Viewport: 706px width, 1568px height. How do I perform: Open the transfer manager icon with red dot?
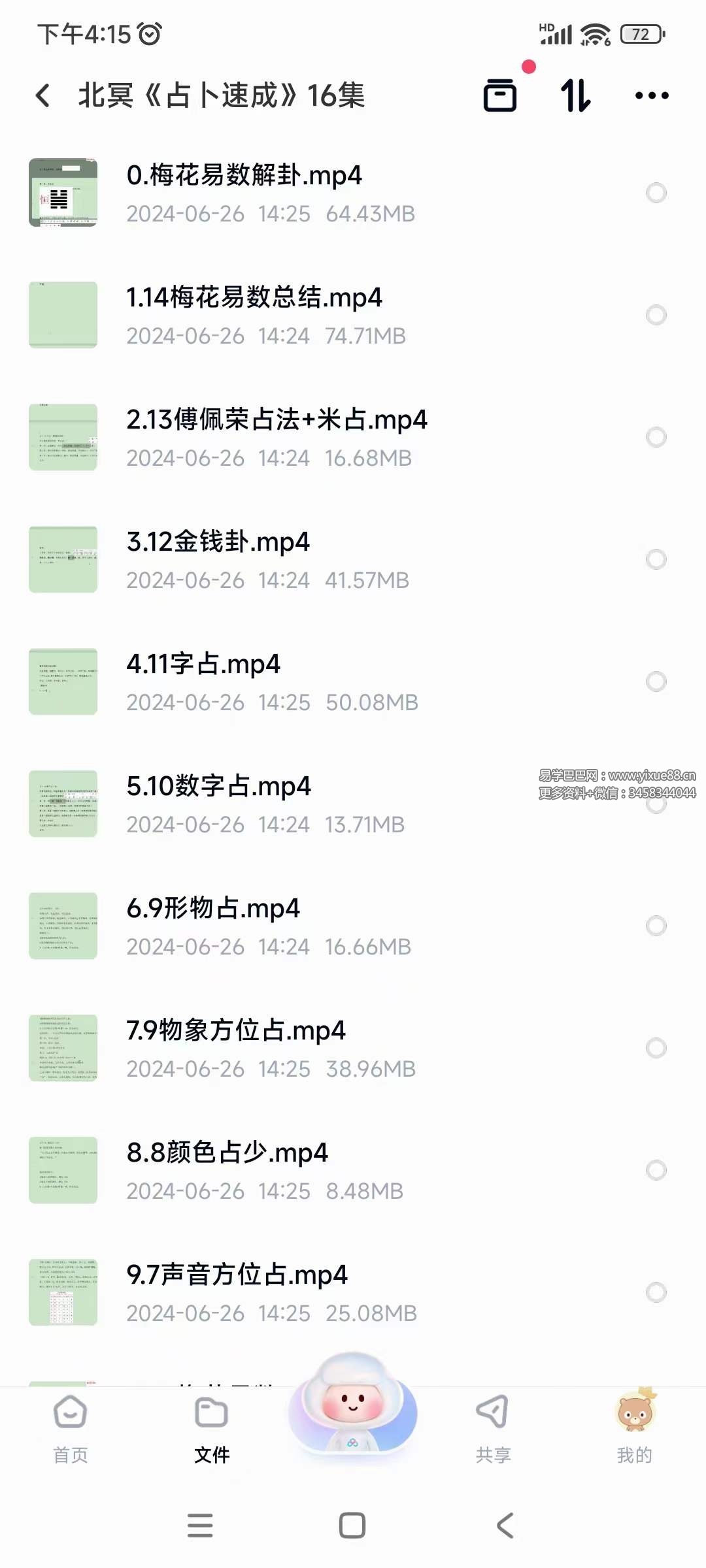click(x=501, y=95)
